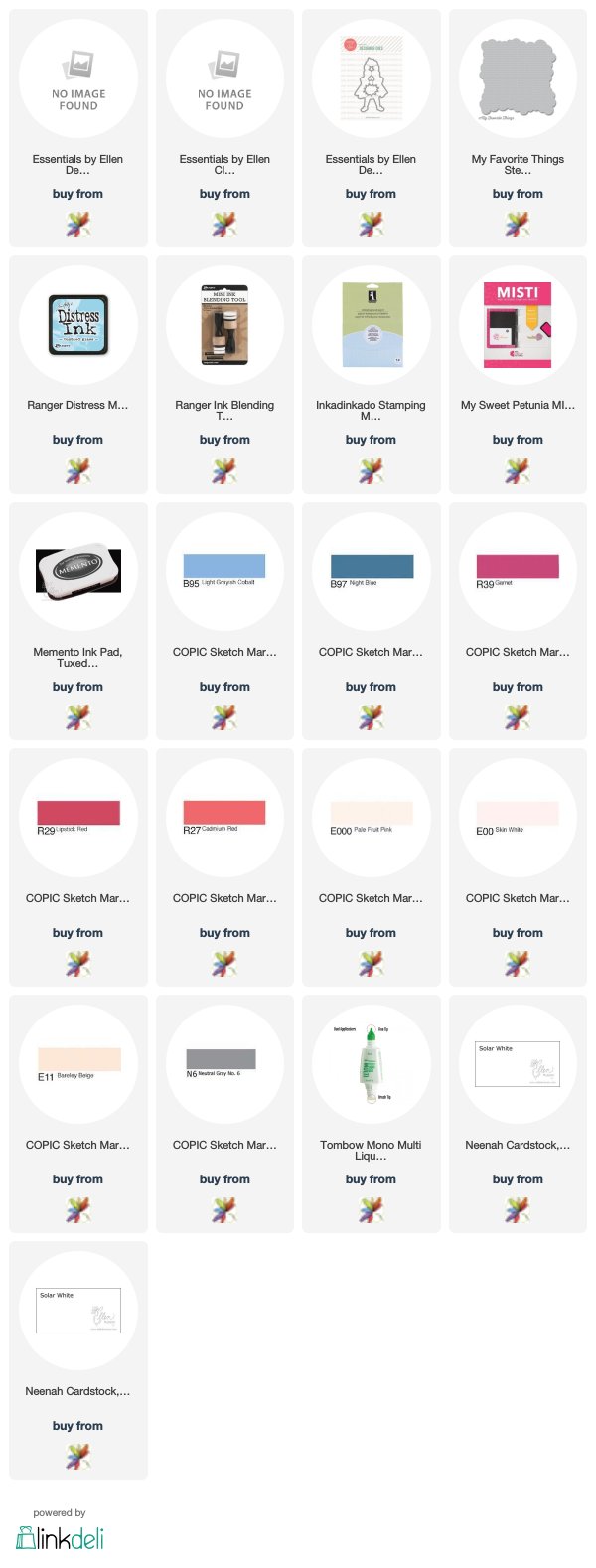
Task: Visit the linkdeli powered-by link
Action: click(60, 1537)
